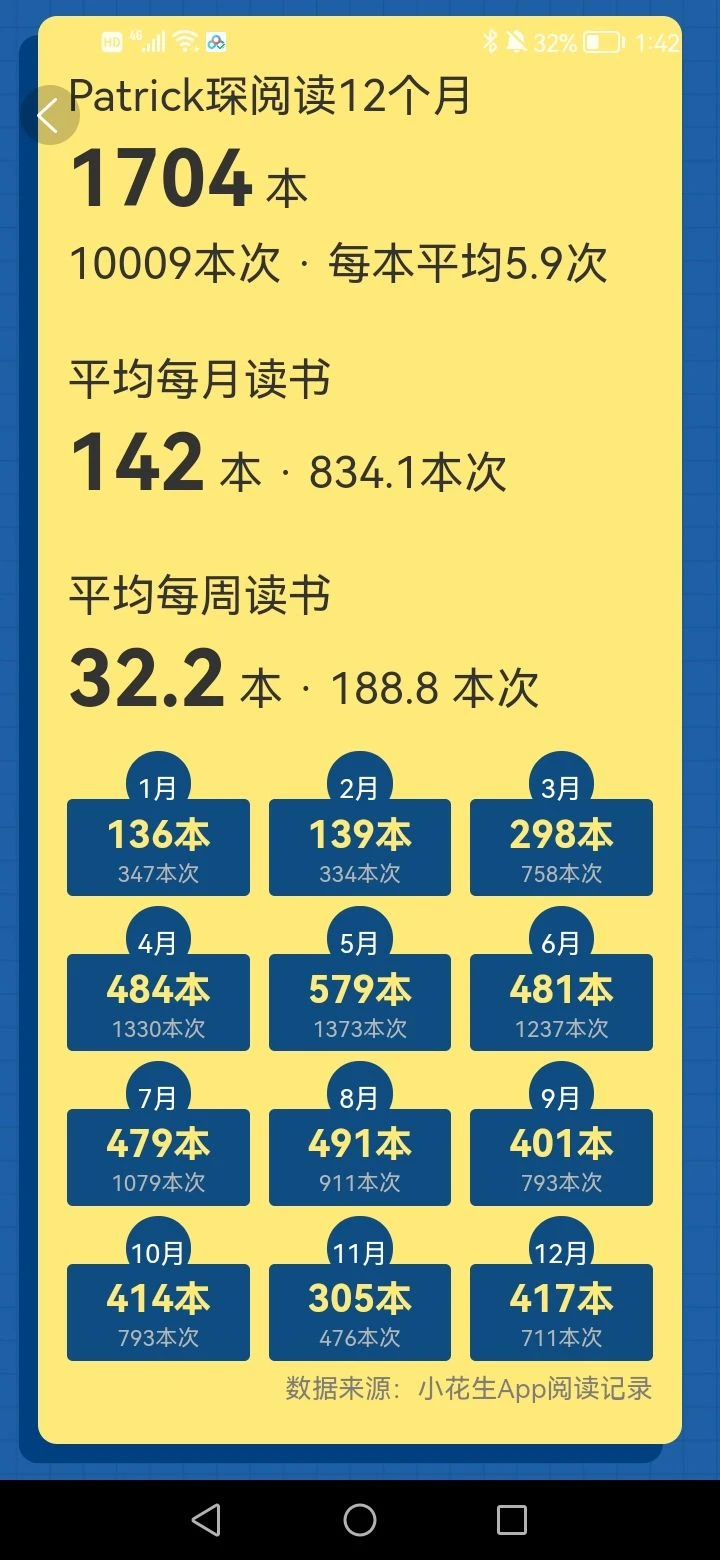This screenshot has height=1560, width=720.
Task: Tap the system home button
Action: click(x=360, y=1520)
